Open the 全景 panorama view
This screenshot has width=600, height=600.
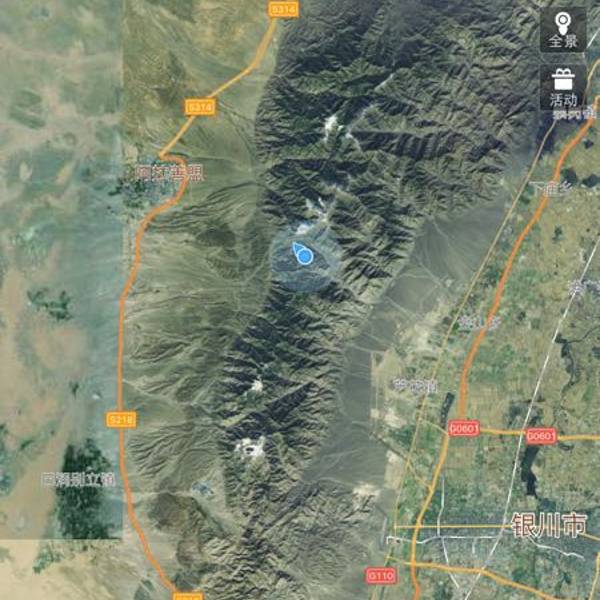click(x=563, y=30)
